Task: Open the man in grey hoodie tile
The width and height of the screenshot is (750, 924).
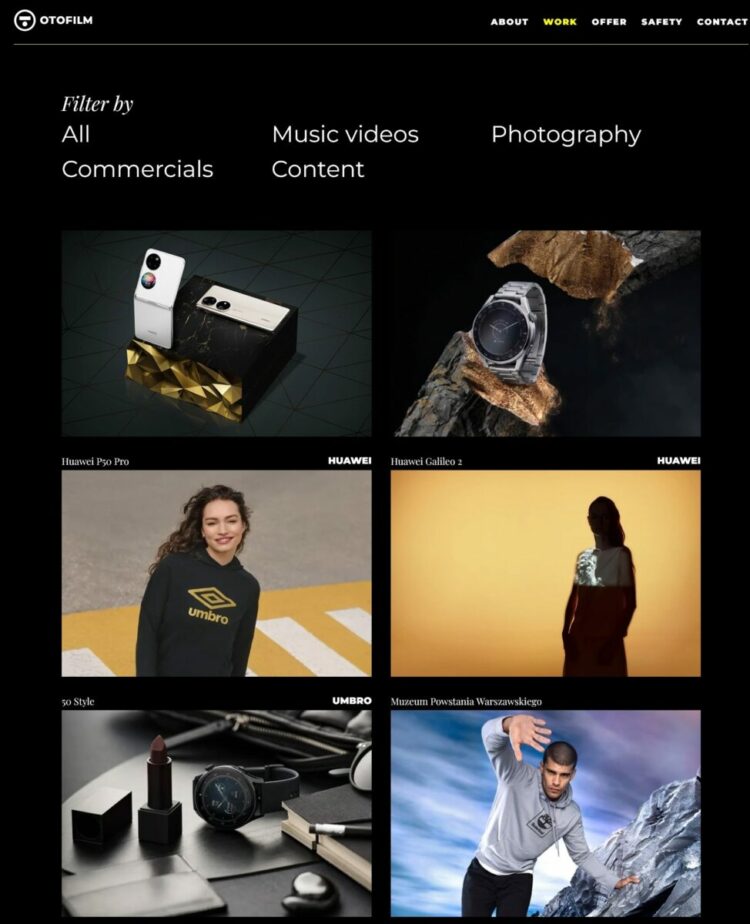Action: pyautogui.click(x=545, y=812)
